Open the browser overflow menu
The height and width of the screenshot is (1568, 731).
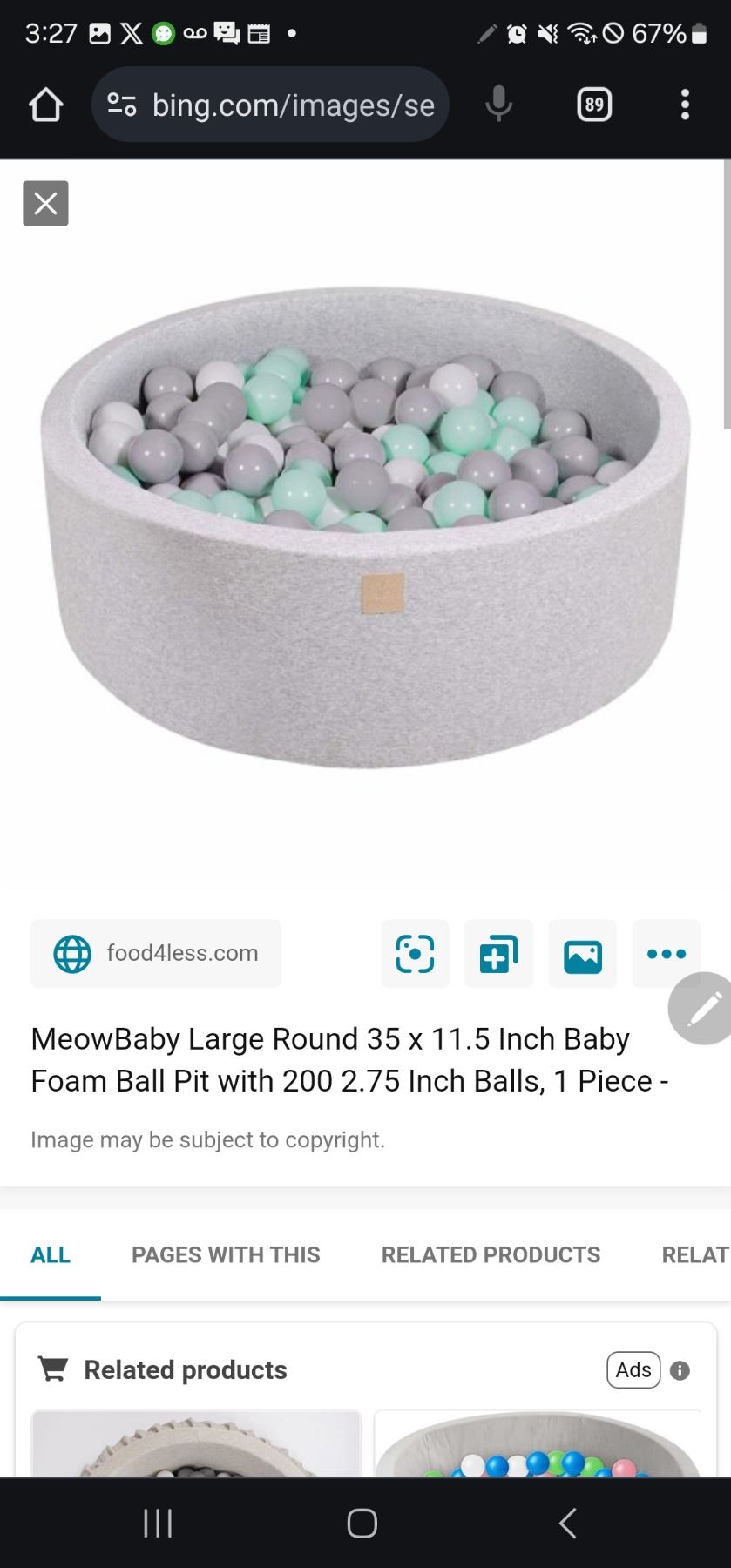[685, 105]
